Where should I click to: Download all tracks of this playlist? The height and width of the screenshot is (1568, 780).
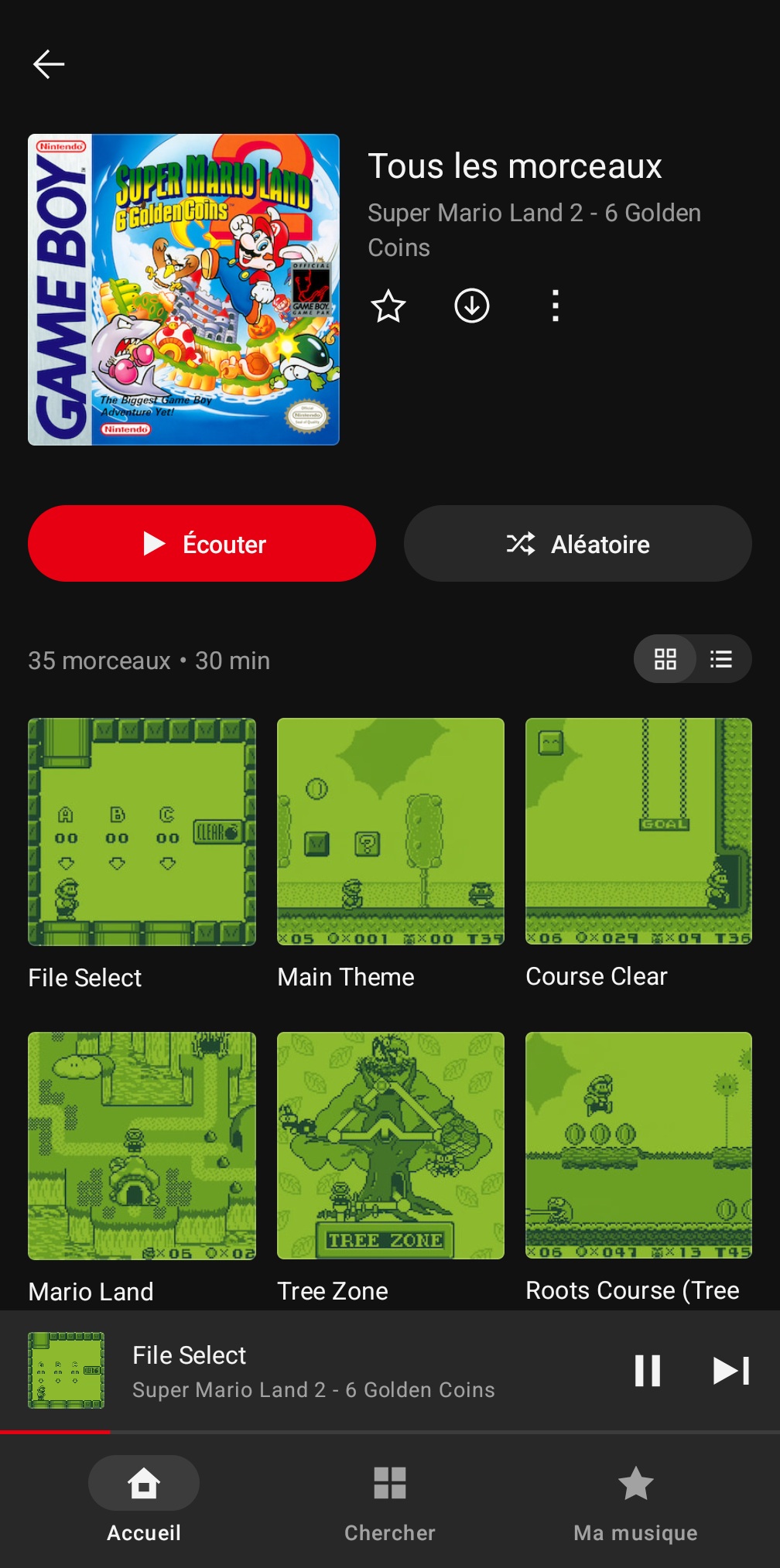[x=471, y=306]
